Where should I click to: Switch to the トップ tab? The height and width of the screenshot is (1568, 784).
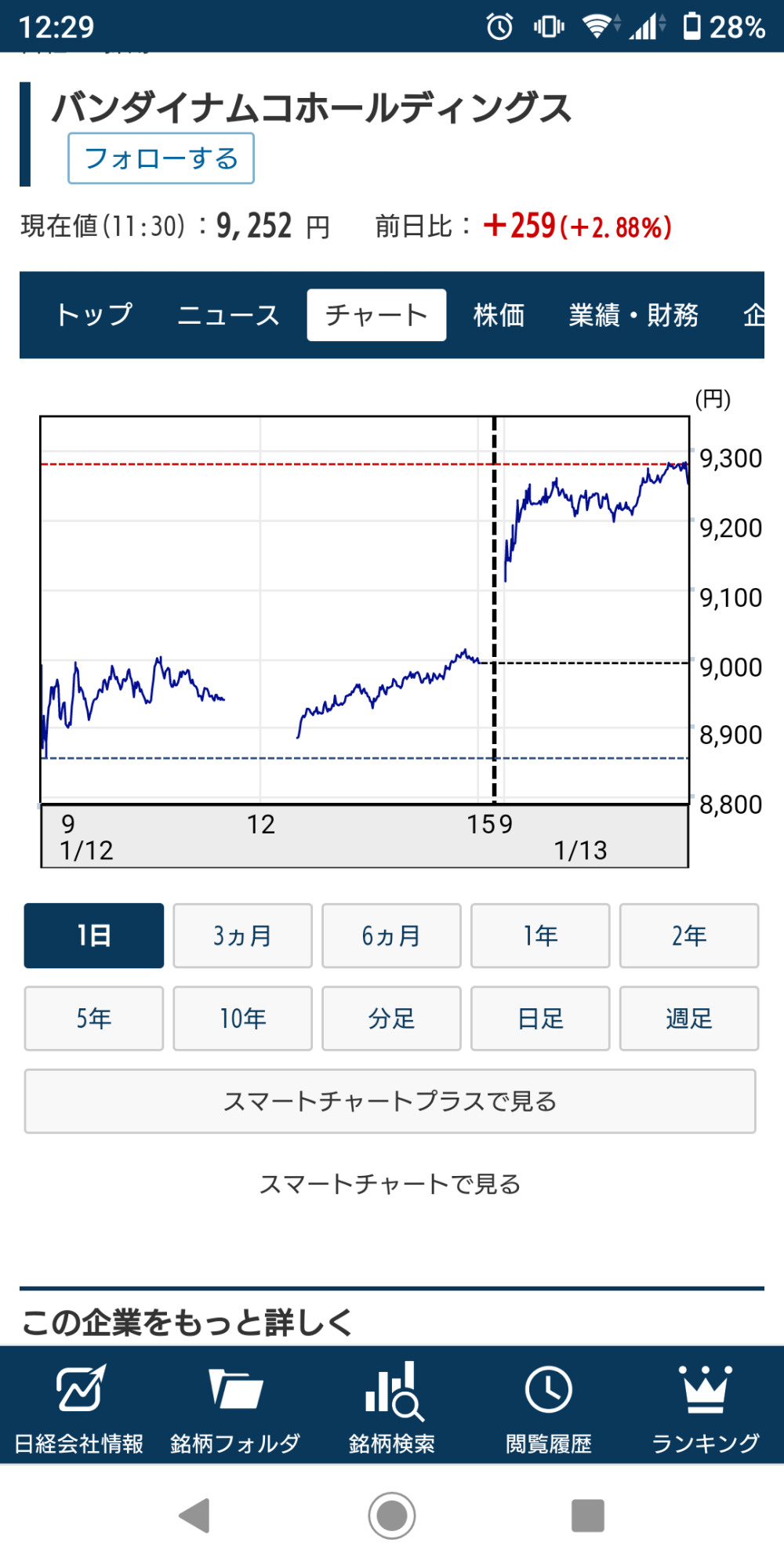coord(94,315)
